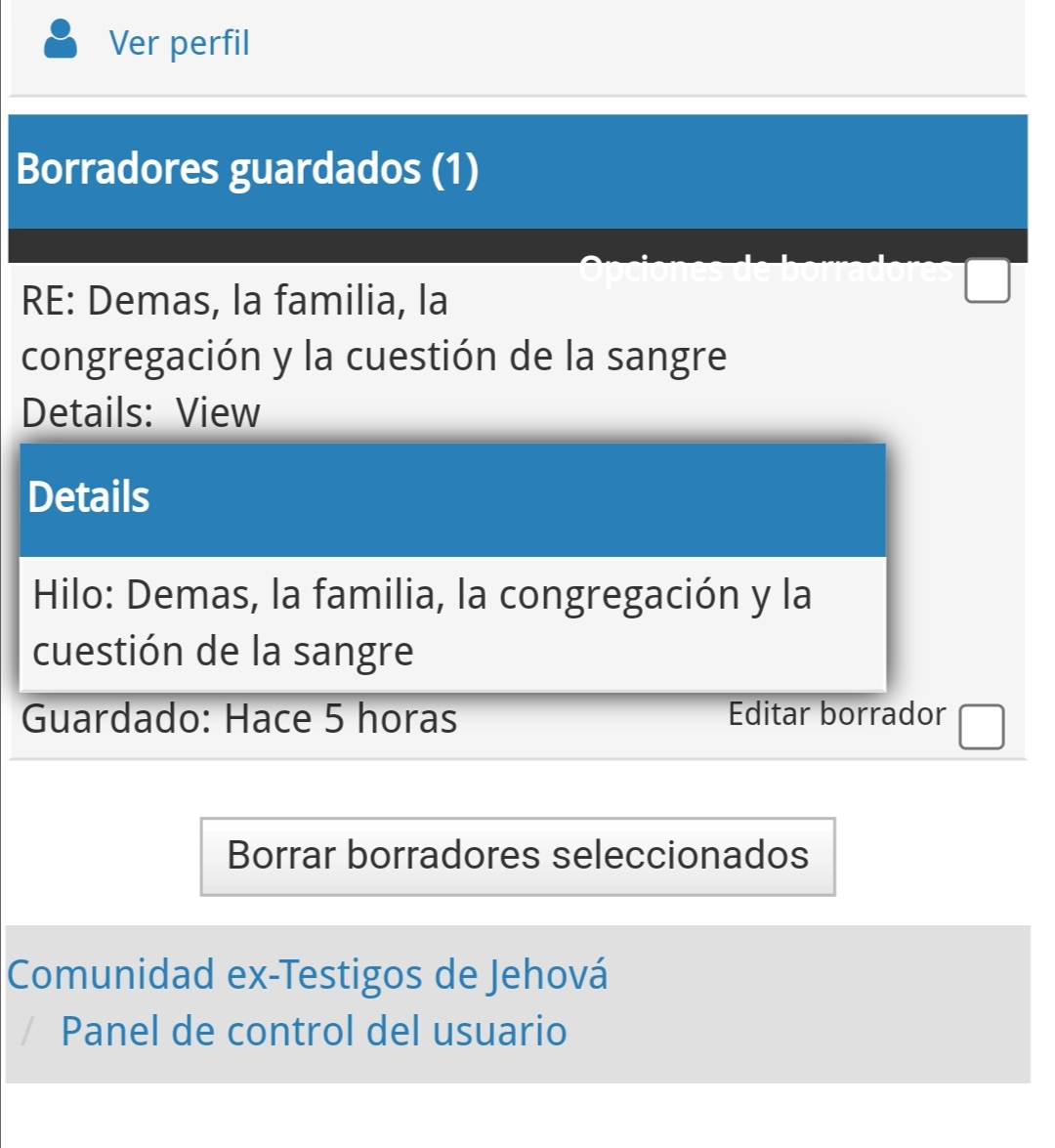Image resolution: width=1055 pixels, height=1148 pixels.
Task: Open Panel de control del usuario
Action: pos(314,1031)
